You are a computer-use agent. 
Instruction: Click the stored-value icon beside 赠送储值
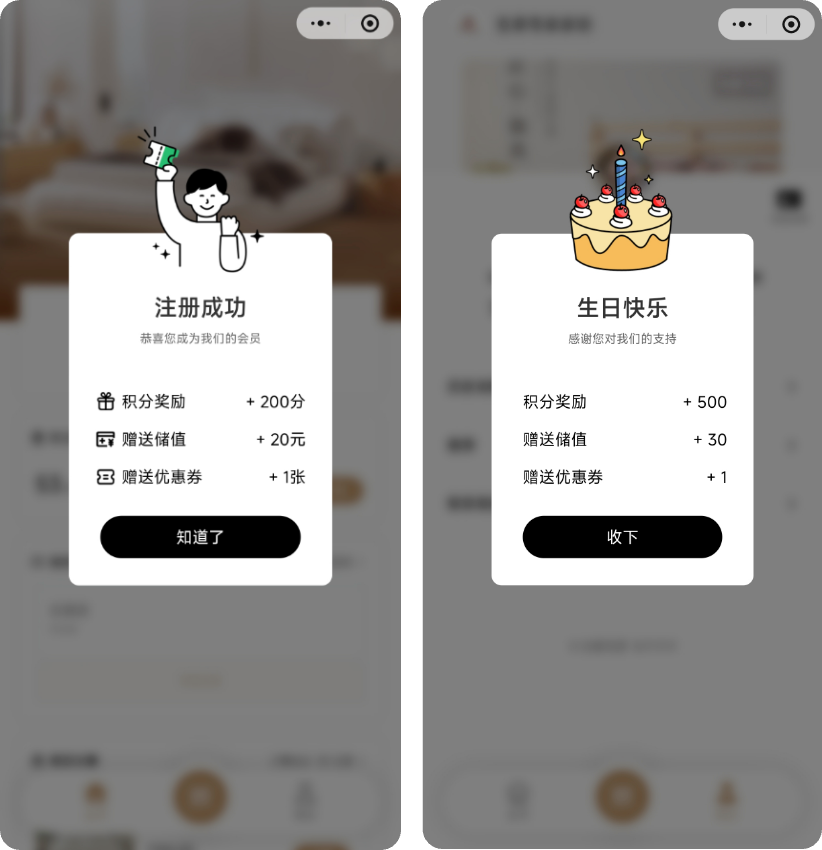pos(107,440)
